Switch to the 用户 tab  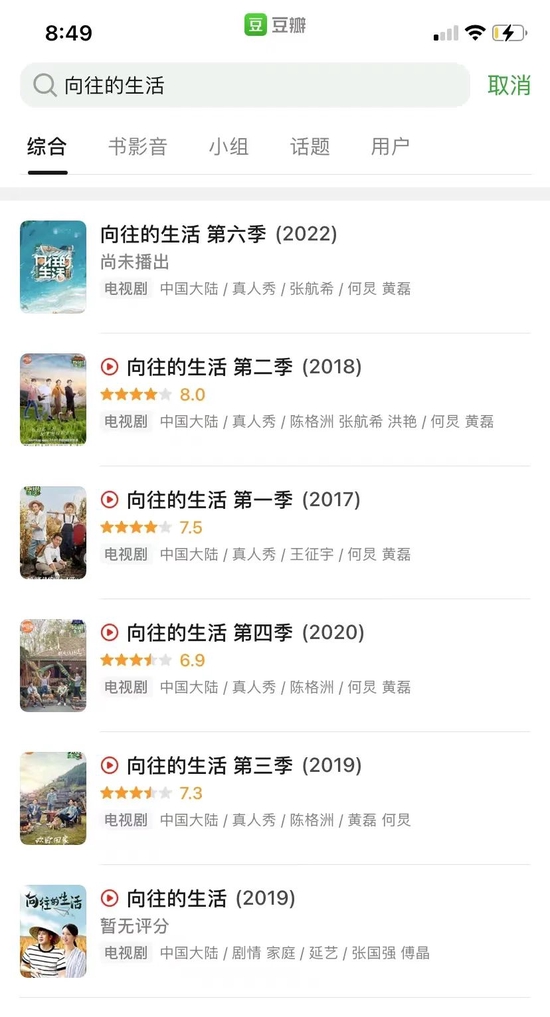tap(390, 146)
